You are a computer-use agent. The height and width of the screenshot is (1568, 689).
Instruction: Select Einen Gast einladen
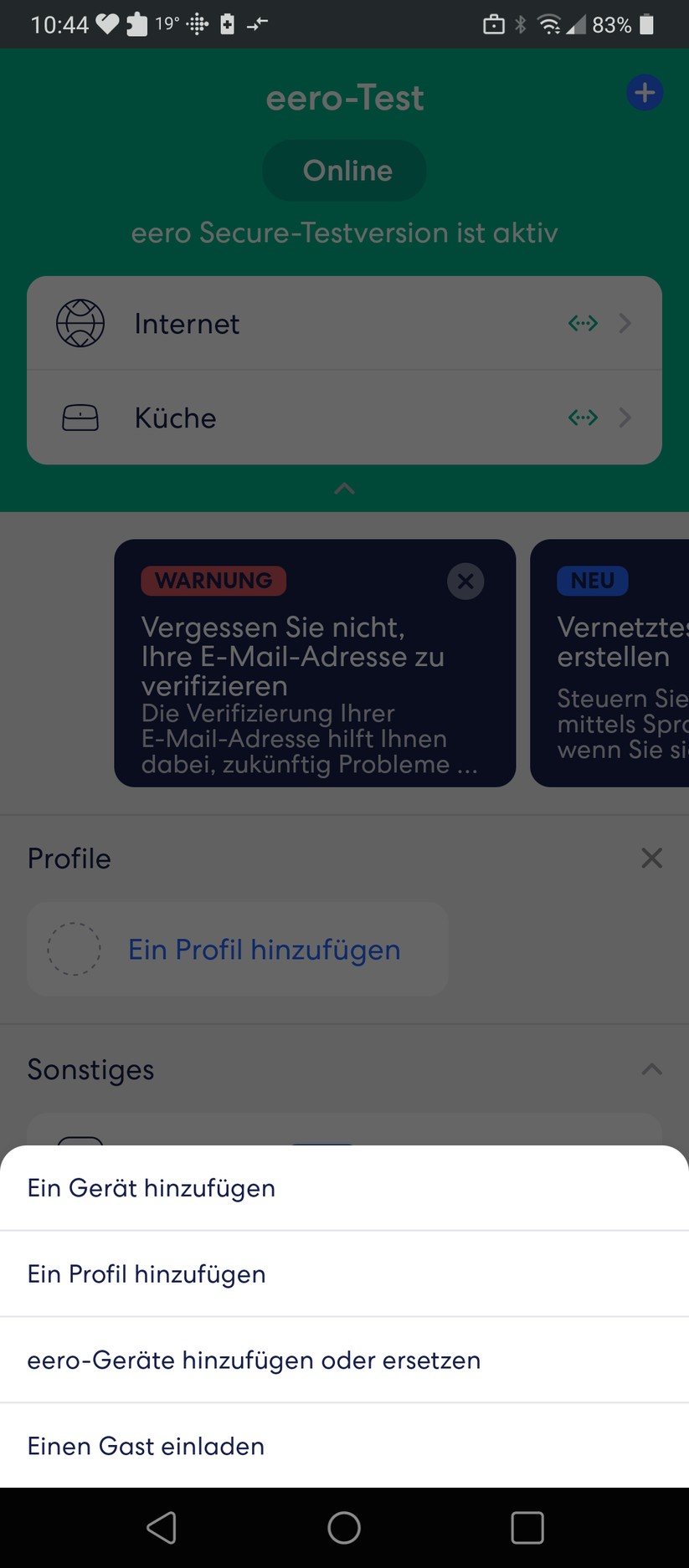click(145, 1445)
